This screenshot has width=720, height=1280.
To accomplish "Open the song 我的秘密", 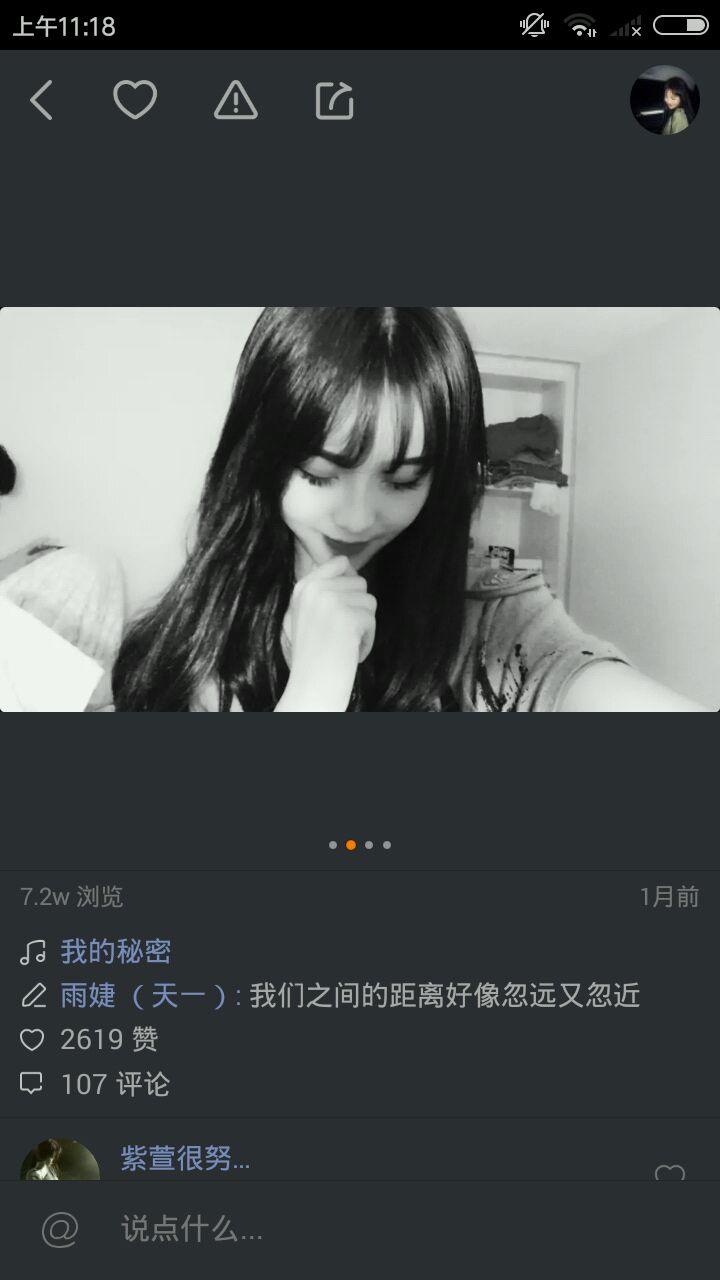I will click(x=115, y=951).
